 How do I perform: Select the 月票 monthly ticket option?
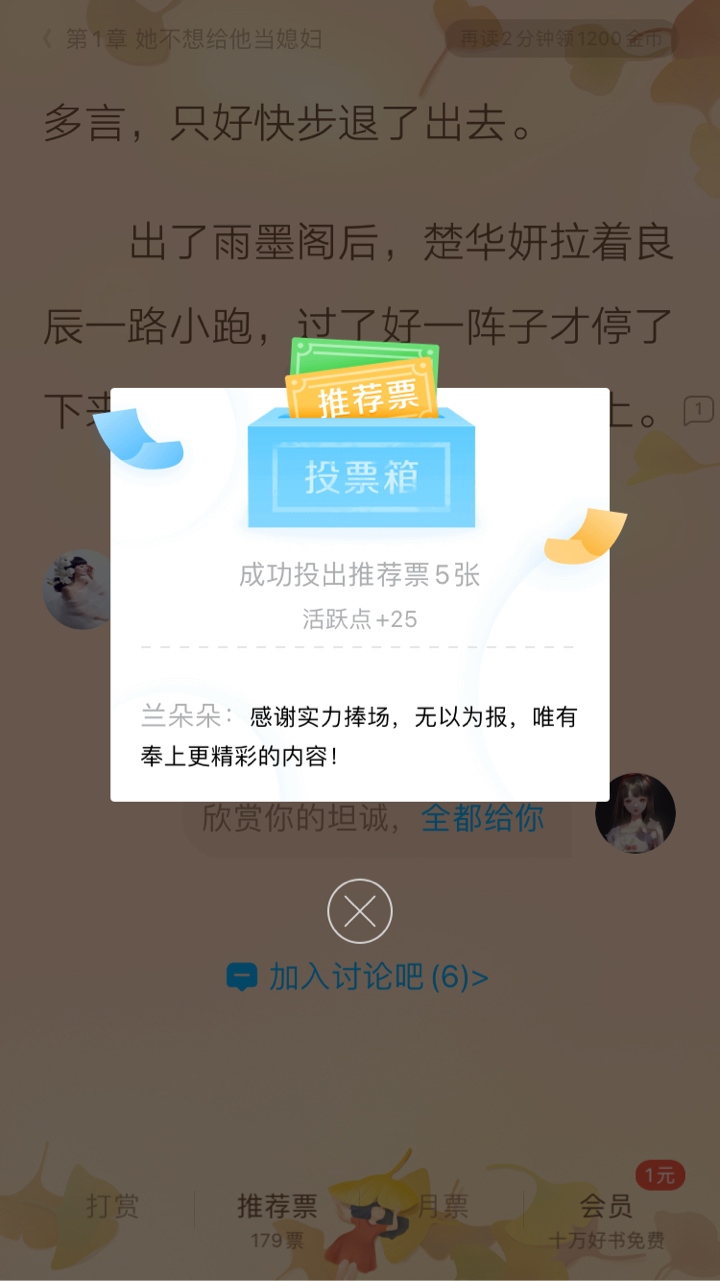pyautogui.click(x=443, y=1207)
